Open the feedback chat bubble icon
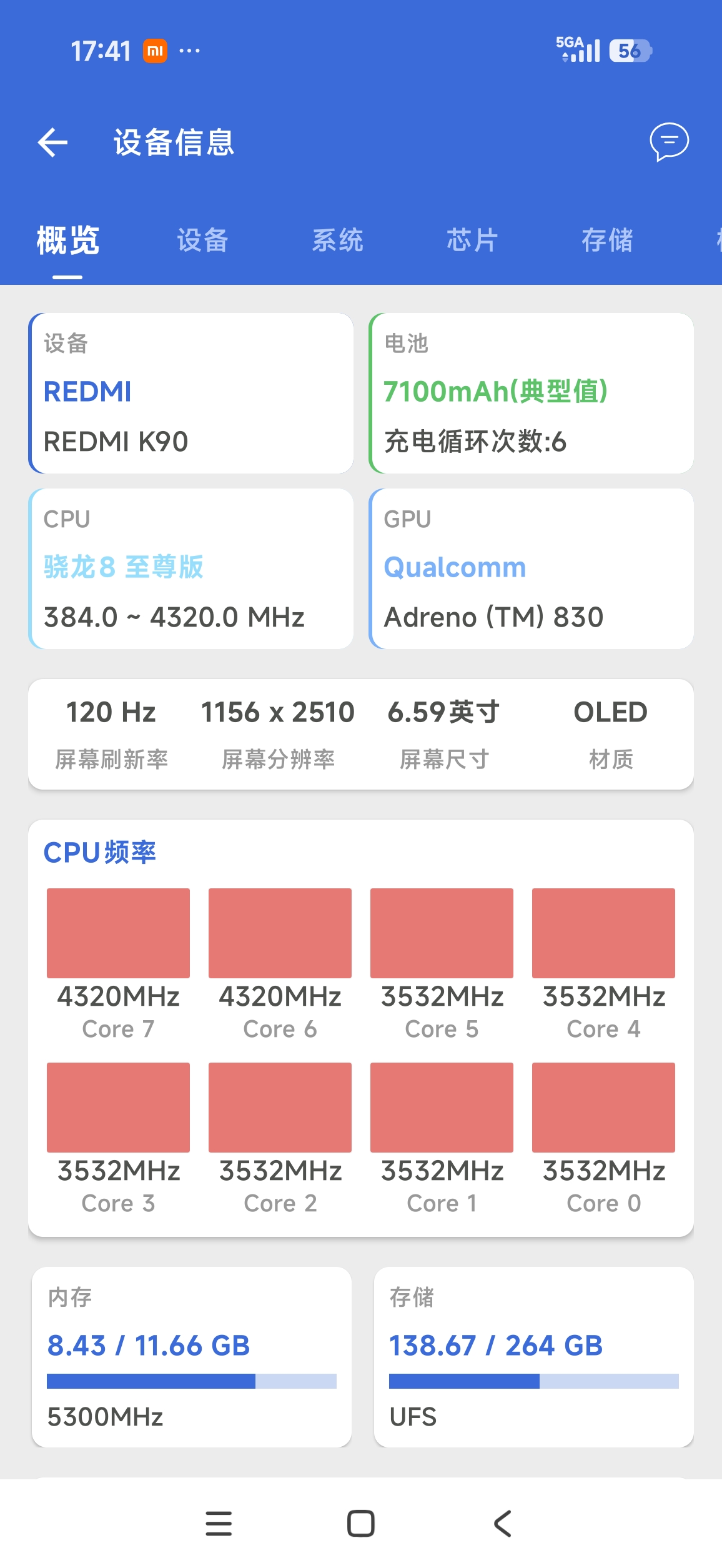722x1568 pixels. tap(669, 142)
